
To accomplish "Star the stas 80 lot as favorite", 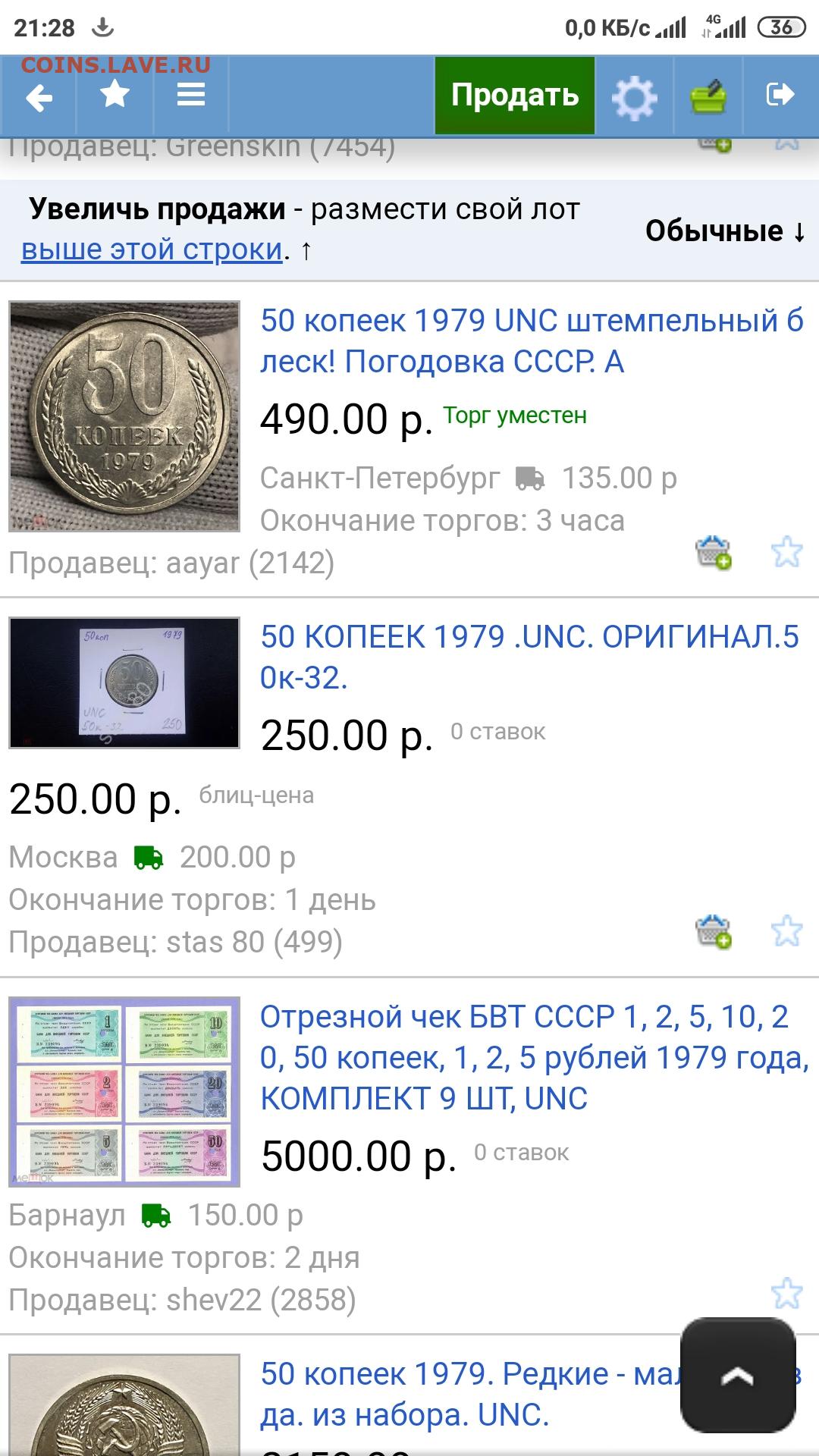I will (x=786, y=931).
